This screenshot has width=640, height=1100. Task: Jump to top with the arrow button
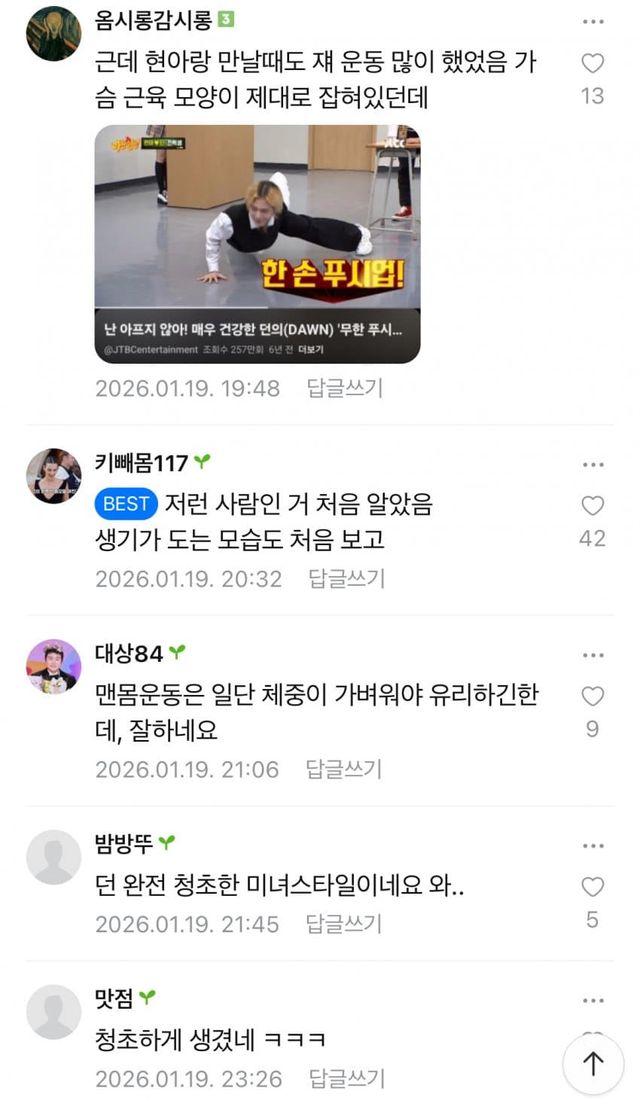pos(592,1064)
